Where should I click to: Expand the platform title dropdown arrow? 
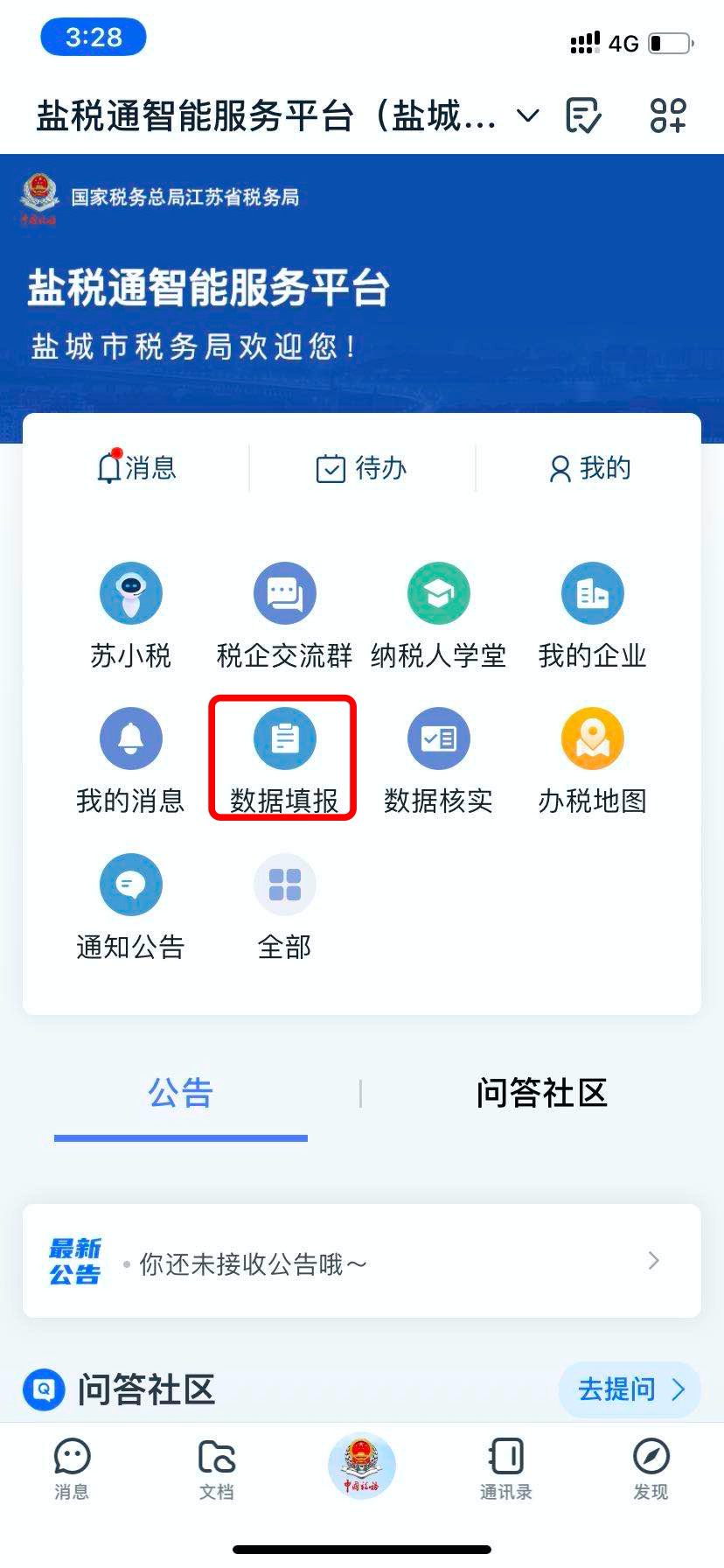528,115
